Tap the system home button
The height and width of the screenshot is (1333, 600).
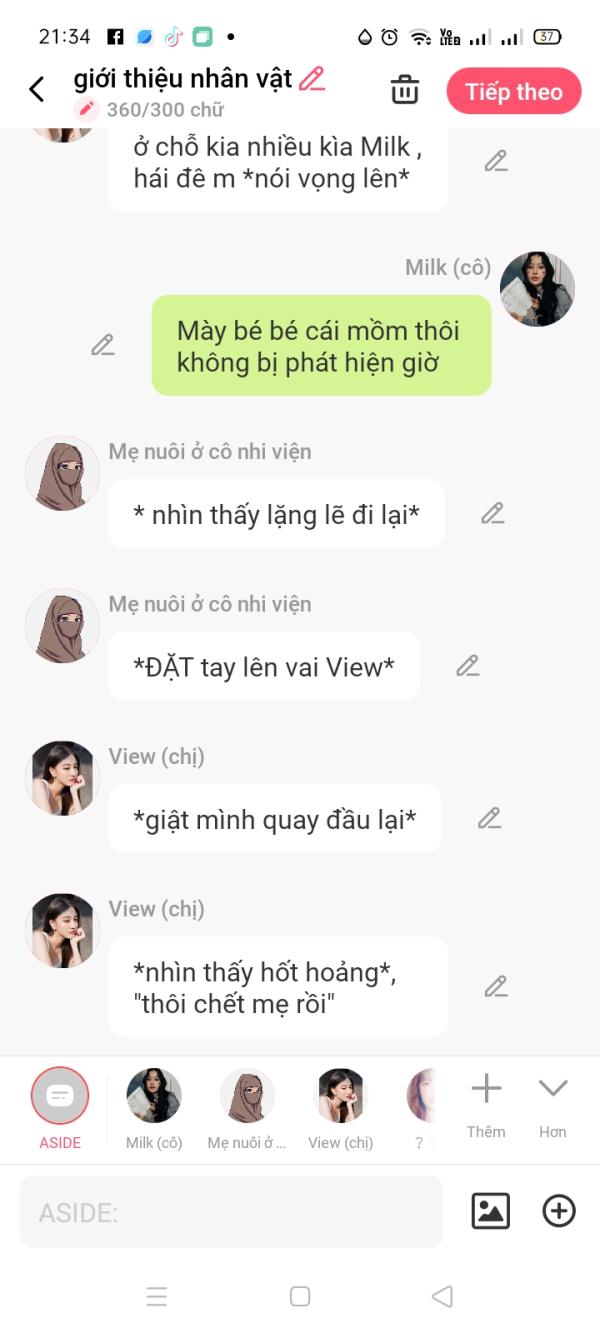pos(300,1297)
